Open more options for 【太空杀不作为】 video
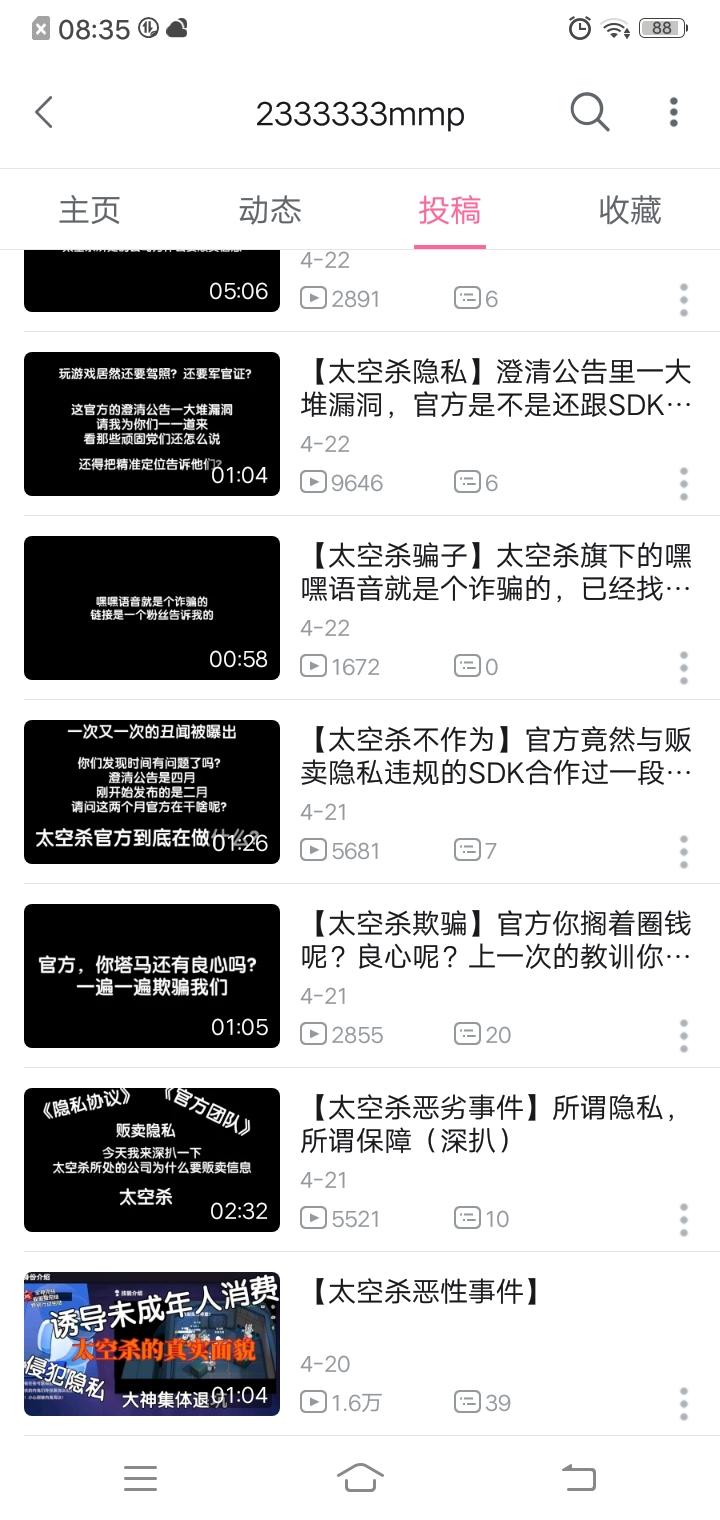Screen dimensions: 720x1520 coord(684,851)
